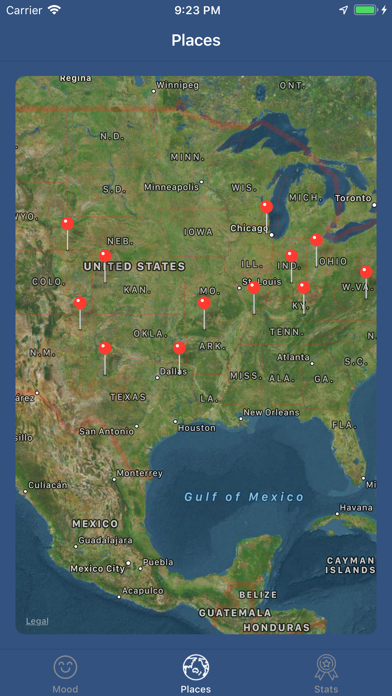The image size is (392, 696).
Task: Switch to the Mood tab
Action: 65,674
